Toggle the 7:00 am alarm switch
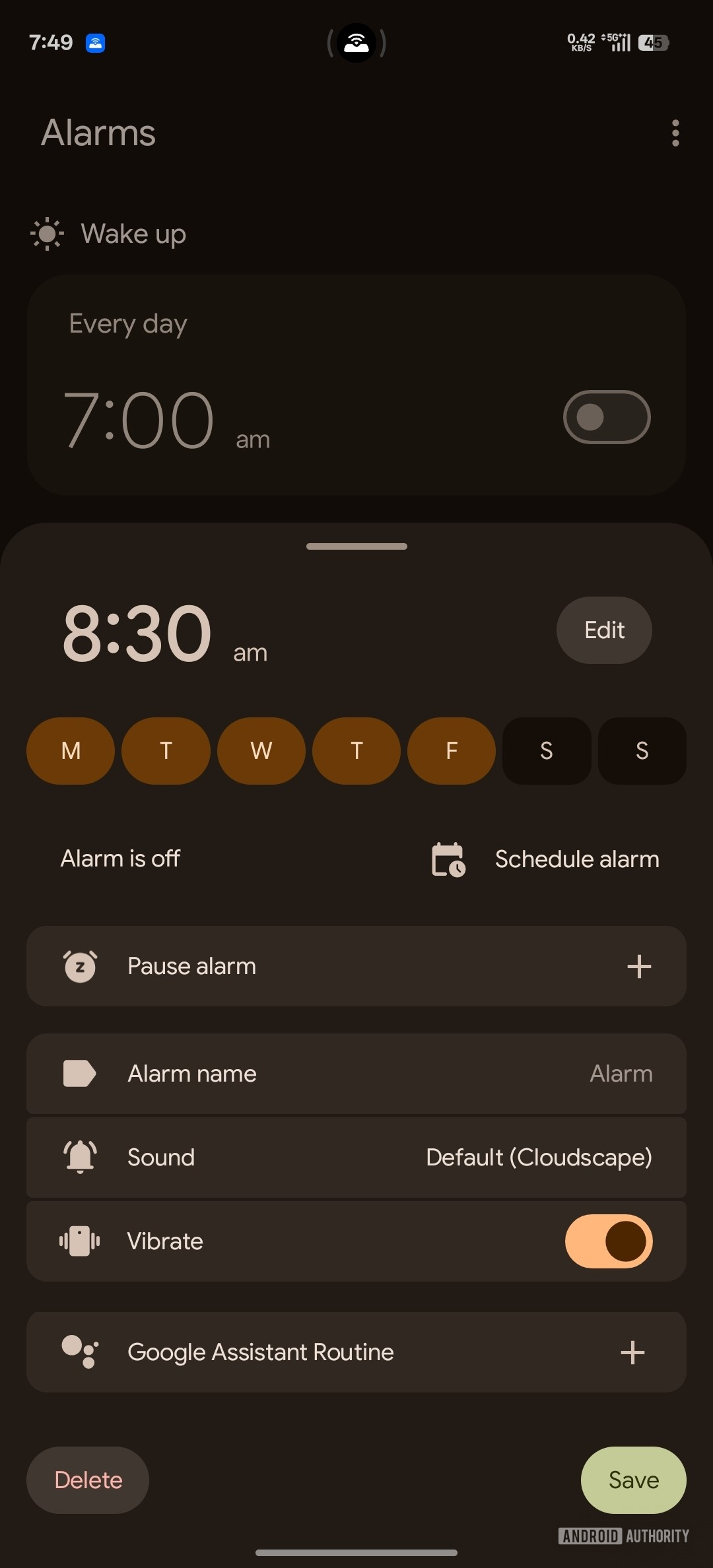 pos(606,417)
